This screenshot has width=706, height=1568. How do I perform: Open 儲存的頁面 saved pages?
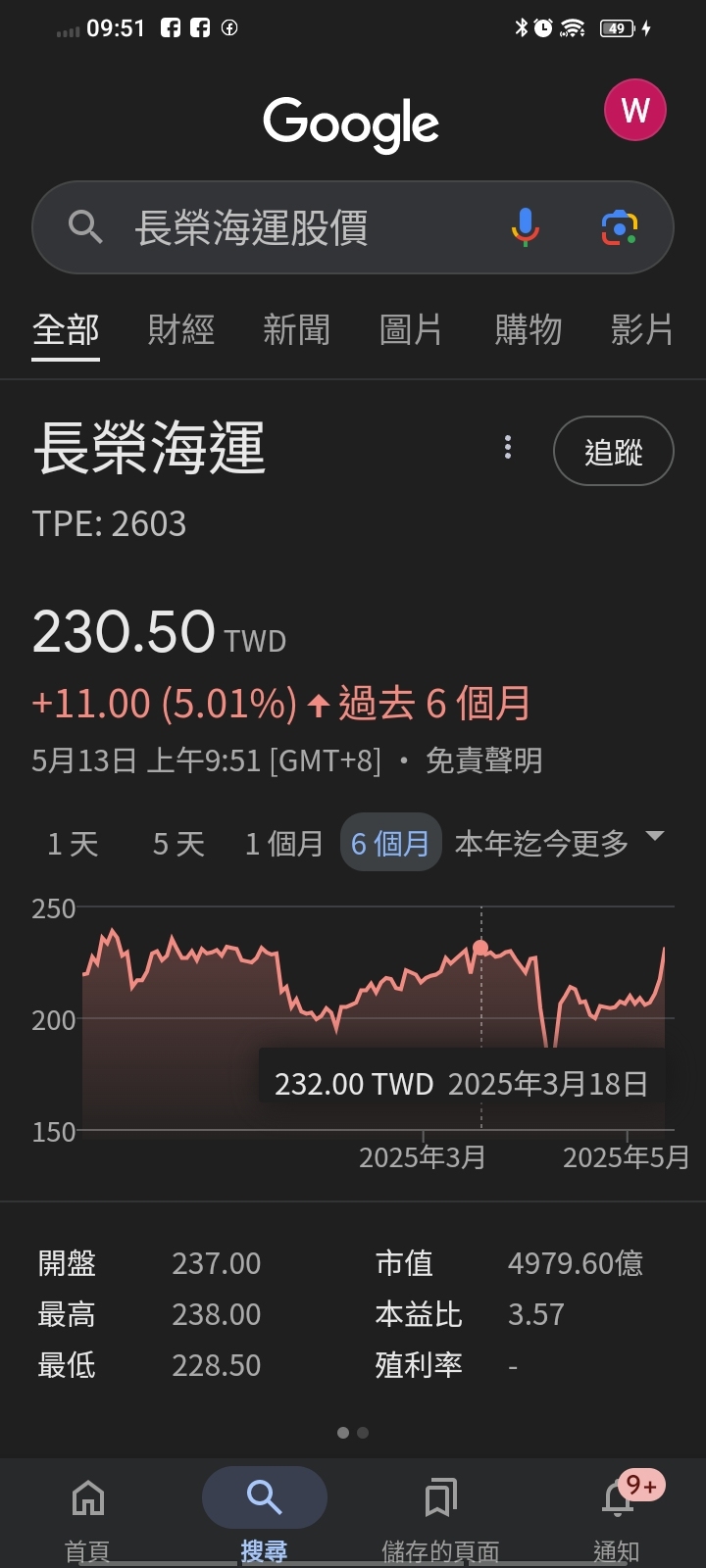440,1514
